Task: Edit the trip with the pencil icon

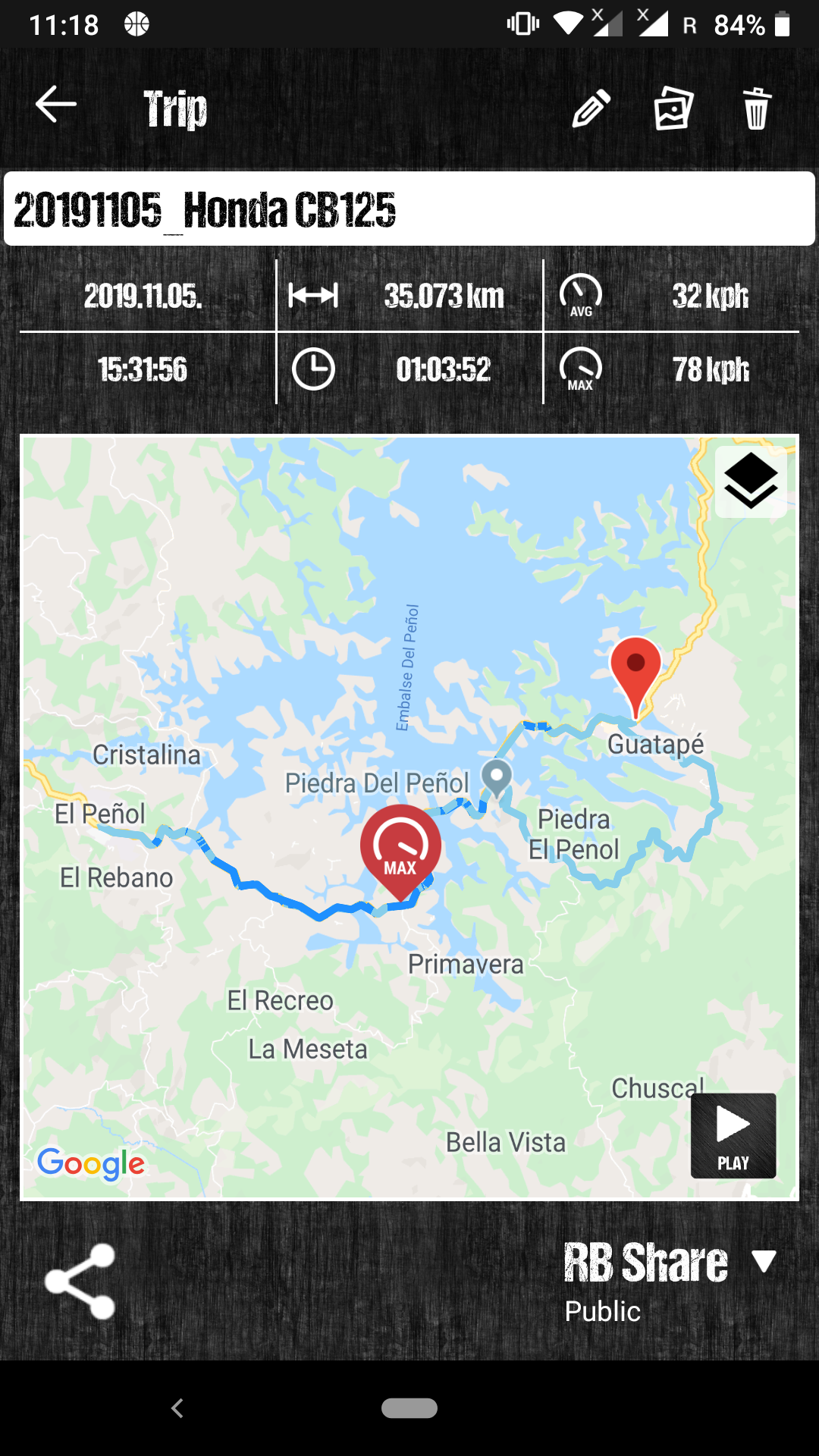Action: (591, 108)
